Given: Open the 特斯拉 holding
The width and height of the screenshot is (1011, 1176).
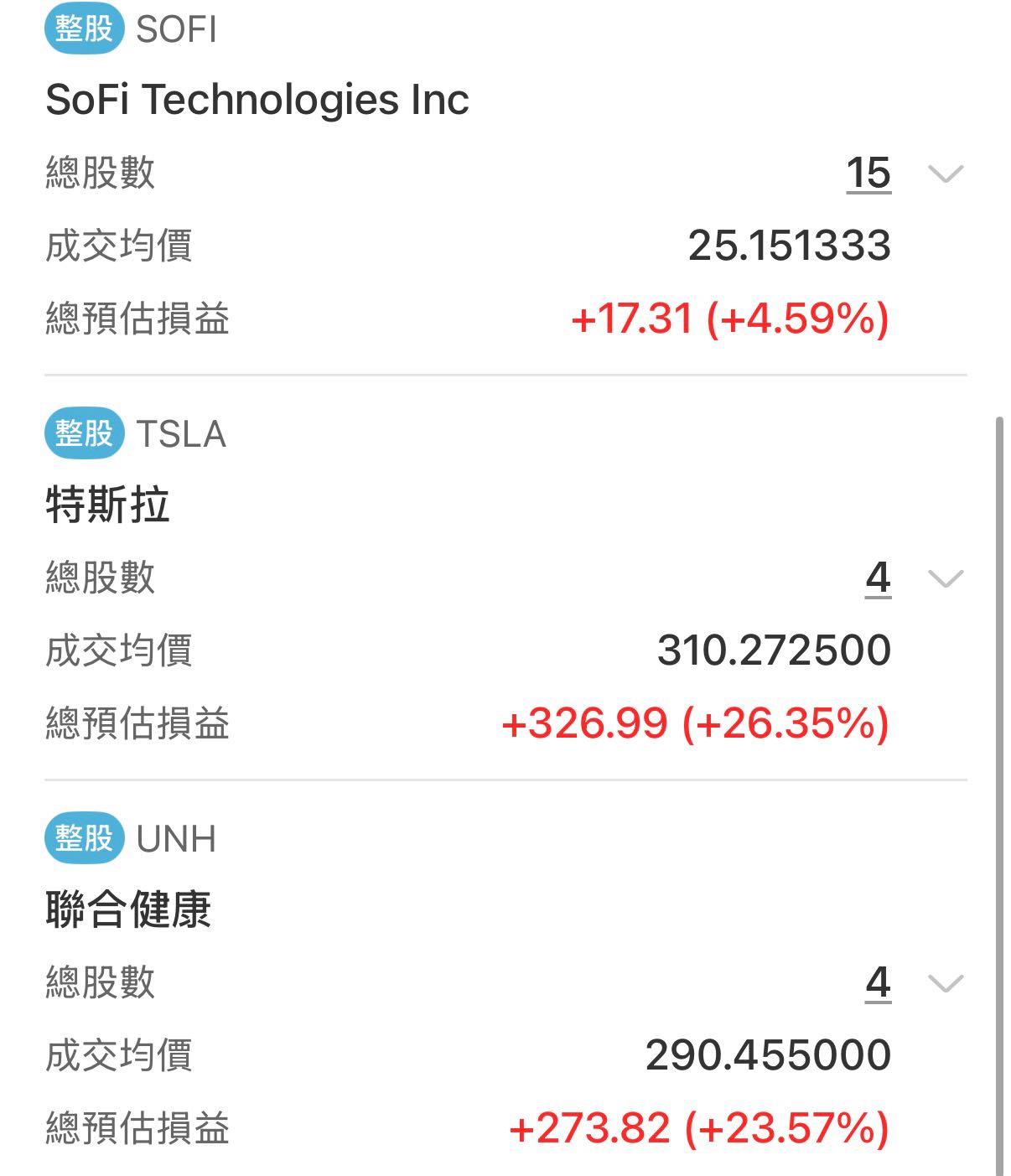Looking at the screenshot, I should pyautogui.click(x=107, y=505).
